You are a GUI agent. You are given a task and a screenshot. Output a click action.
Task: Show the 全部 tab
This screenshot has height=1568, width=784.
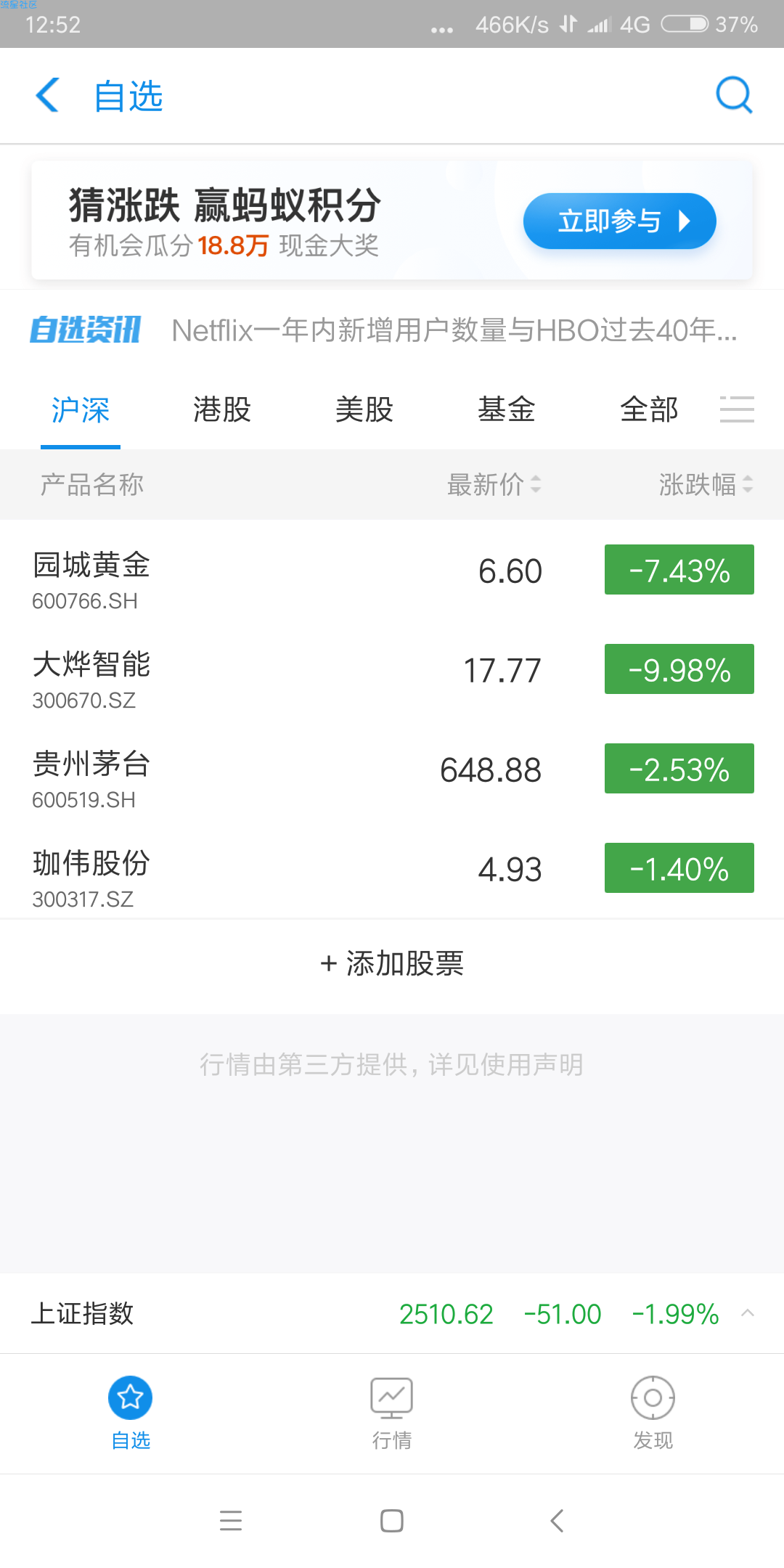click(x=649, y=410)
